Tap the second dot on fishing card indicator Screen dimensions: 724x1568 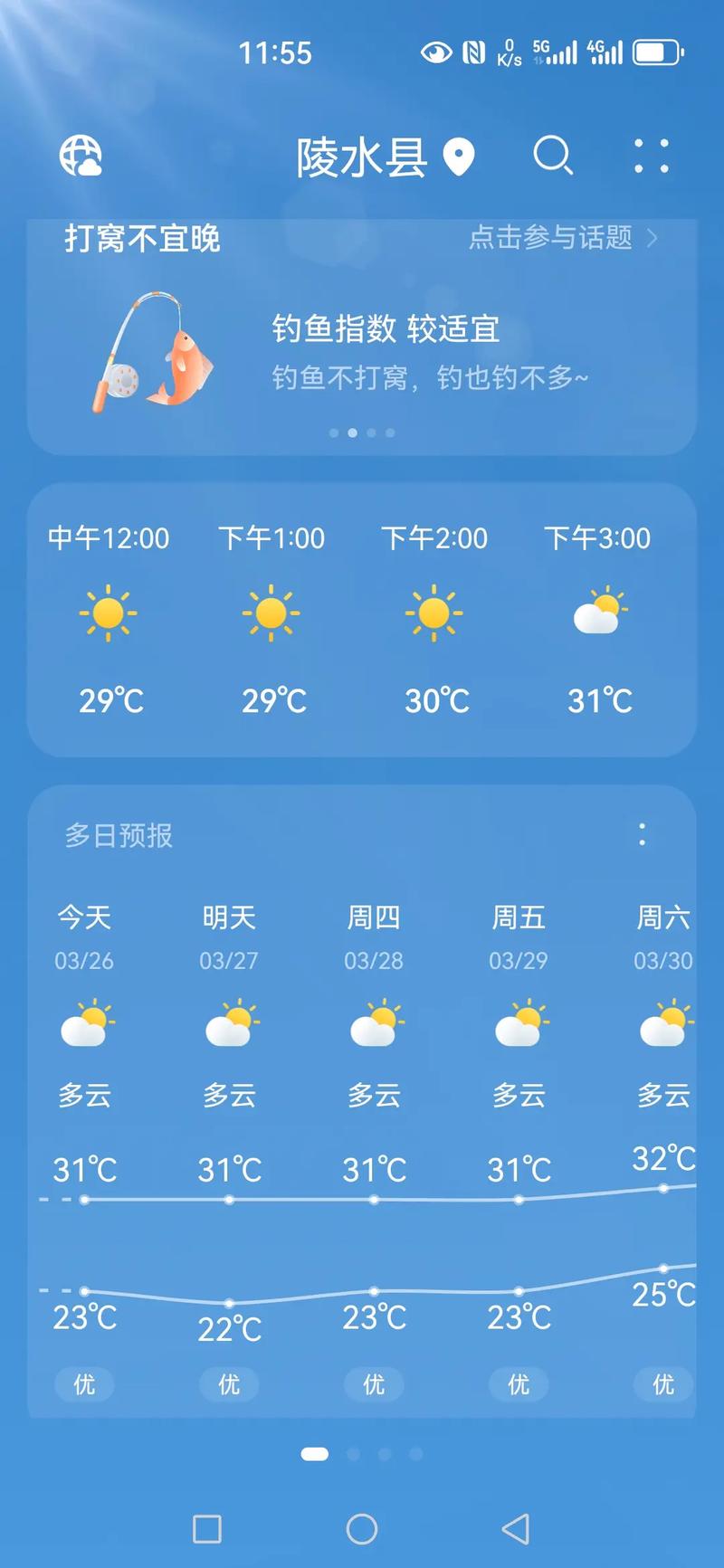point(352,432)
